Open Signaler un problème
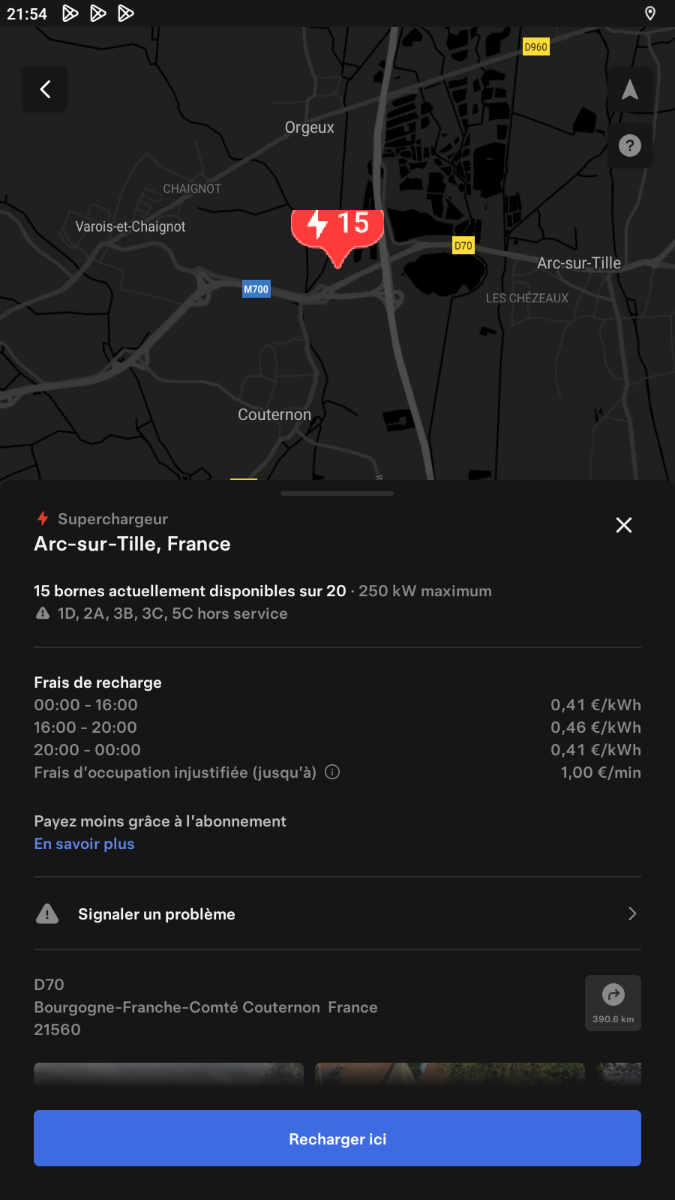The width and height of the screenshot is (675, 1200). click(x=337, y=914)
